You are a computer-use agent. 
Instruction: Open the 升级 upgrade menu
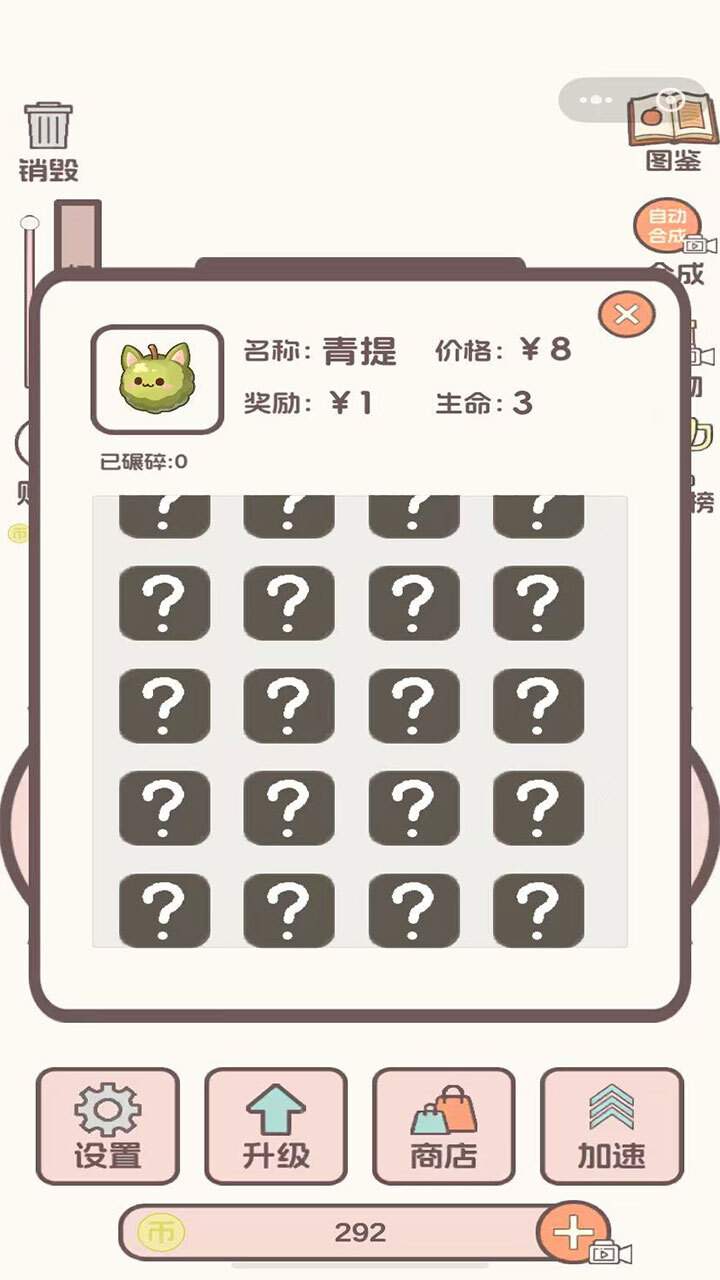[x=276, y=1126]
